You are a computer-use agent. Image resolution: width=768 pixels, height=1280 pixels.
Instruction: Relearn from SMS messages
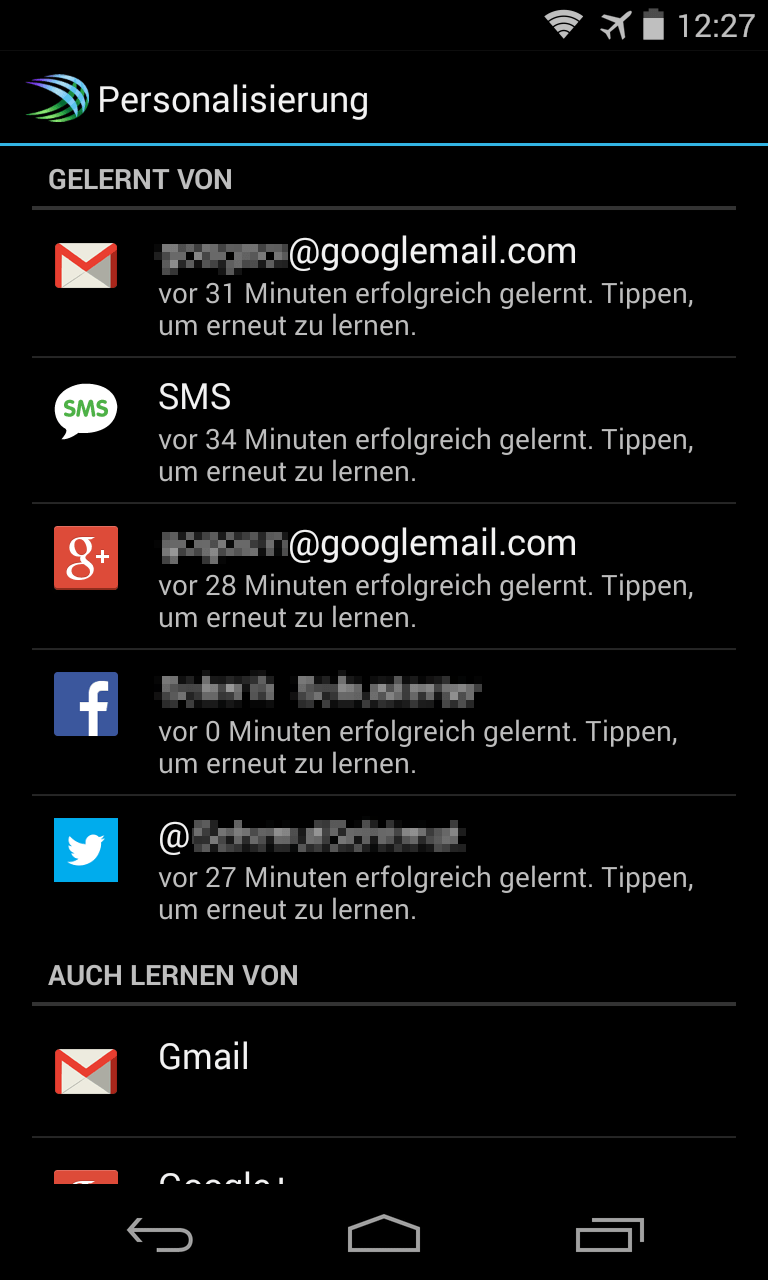(384, 430)
